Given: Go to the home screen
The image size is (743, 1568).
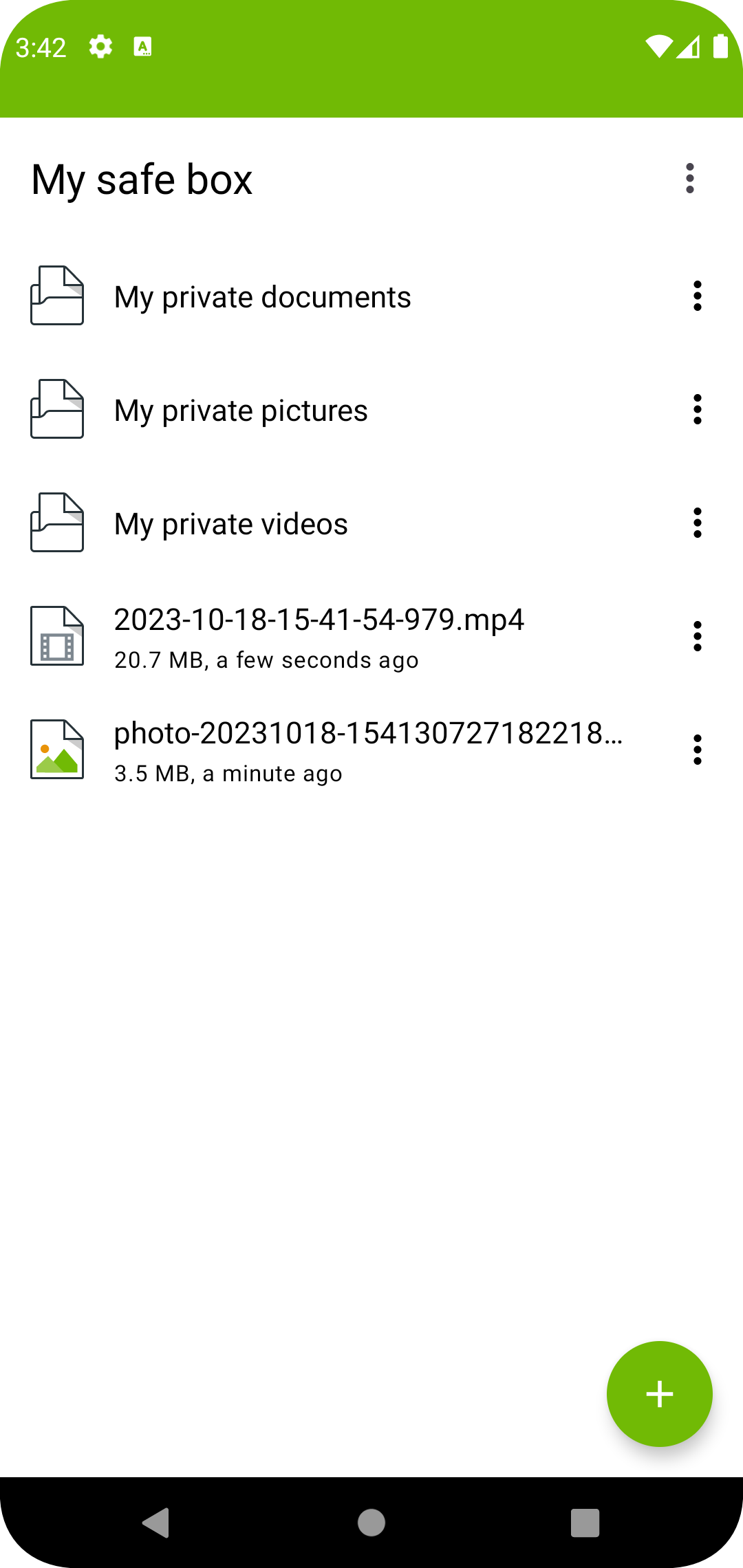Looking at the screenshot, I should 371,1522.
